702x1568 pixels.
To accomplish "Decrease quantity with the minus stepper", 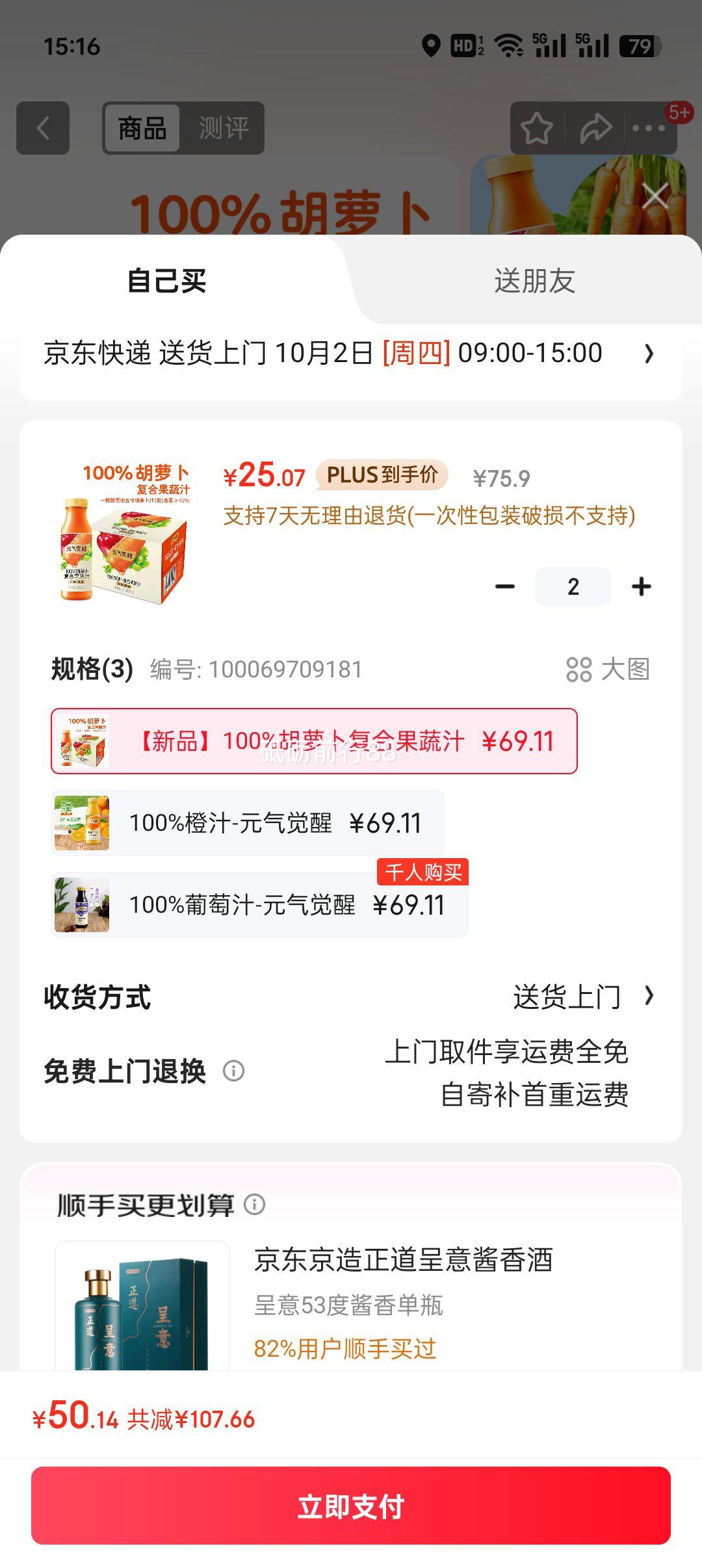I will click(x=504, y=586).
